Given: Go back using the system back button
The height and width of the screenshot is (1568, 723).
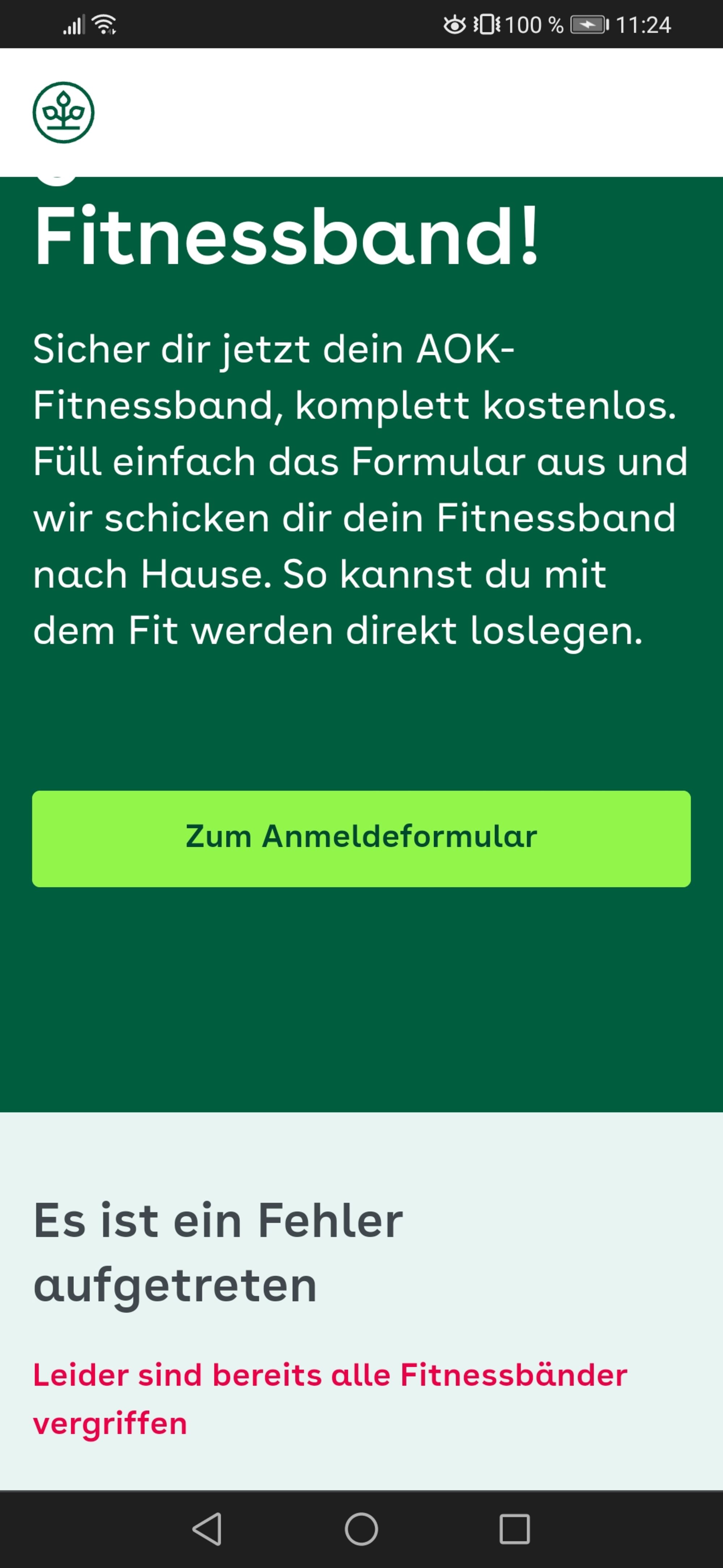Looking at the screenshot, I should click(x=208, y=1529).
